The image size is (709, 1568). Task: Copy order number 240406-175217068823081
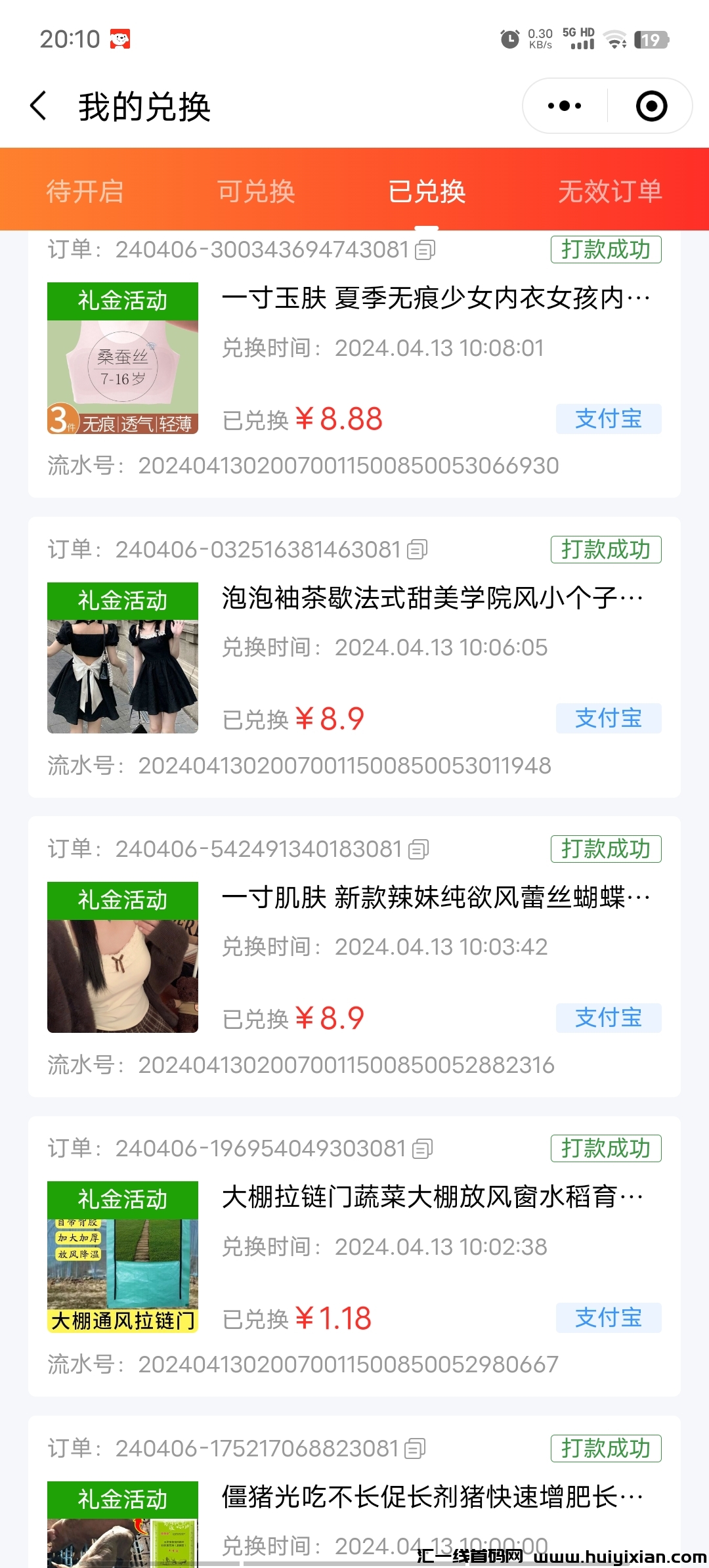click(x=414, y=1448)
